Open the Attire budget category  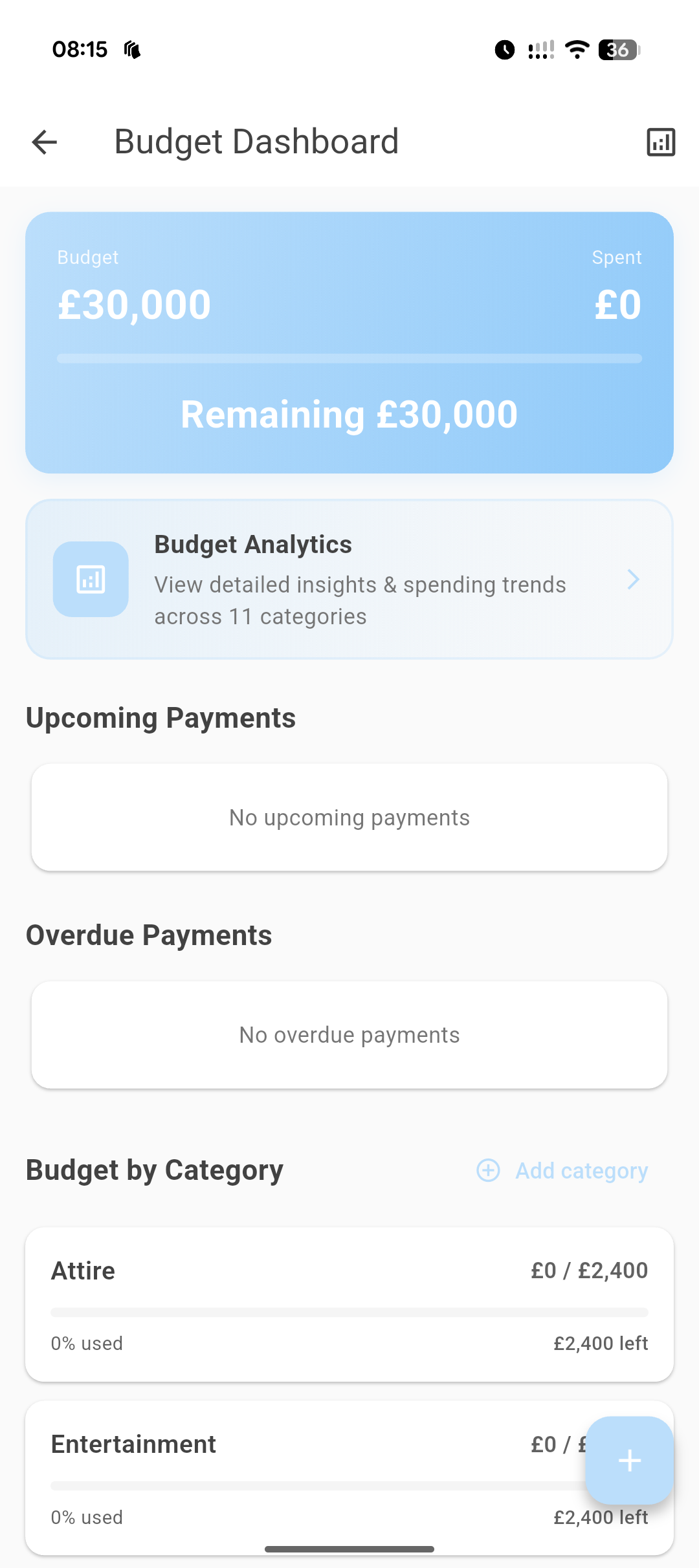tap(349, 1304)
